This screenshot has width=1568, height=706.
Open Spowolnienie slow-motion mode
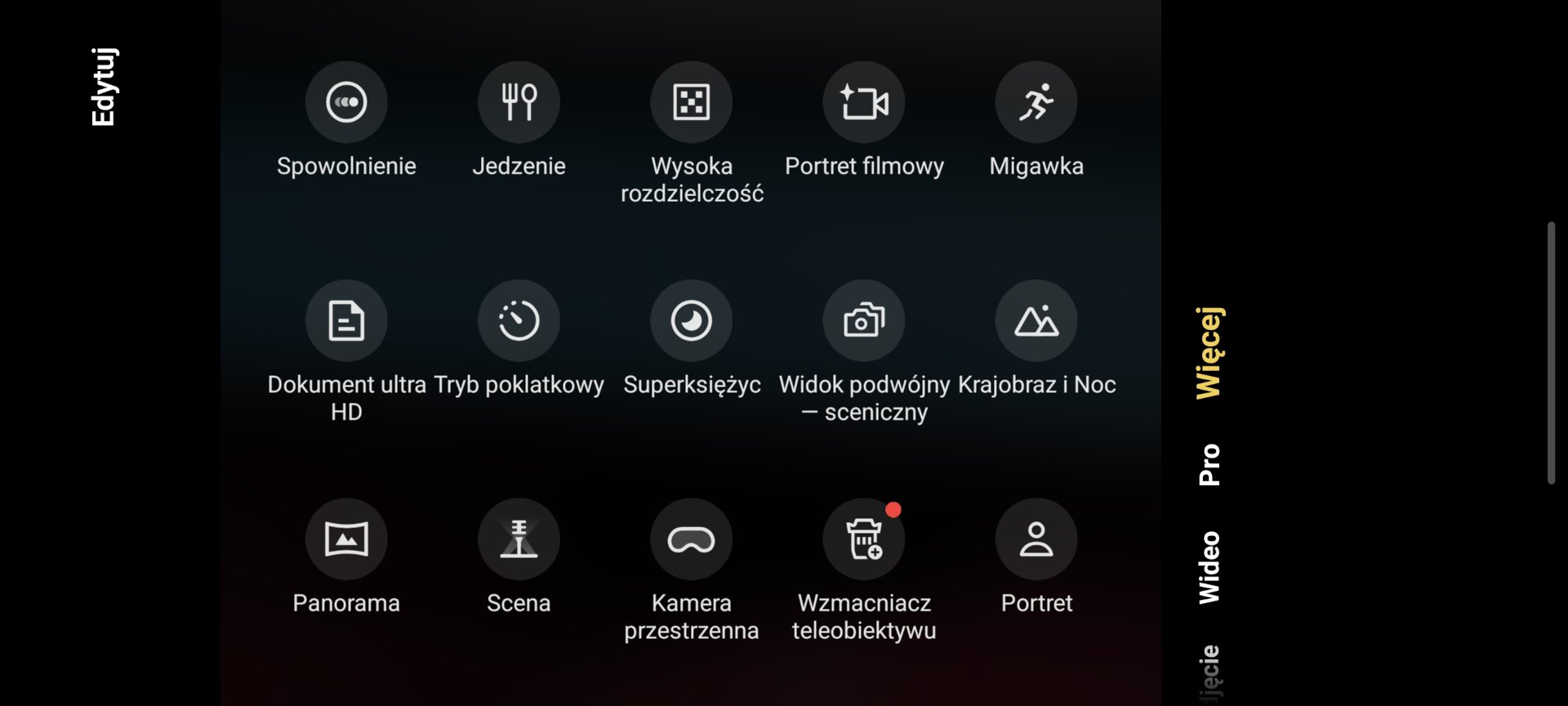346,103
